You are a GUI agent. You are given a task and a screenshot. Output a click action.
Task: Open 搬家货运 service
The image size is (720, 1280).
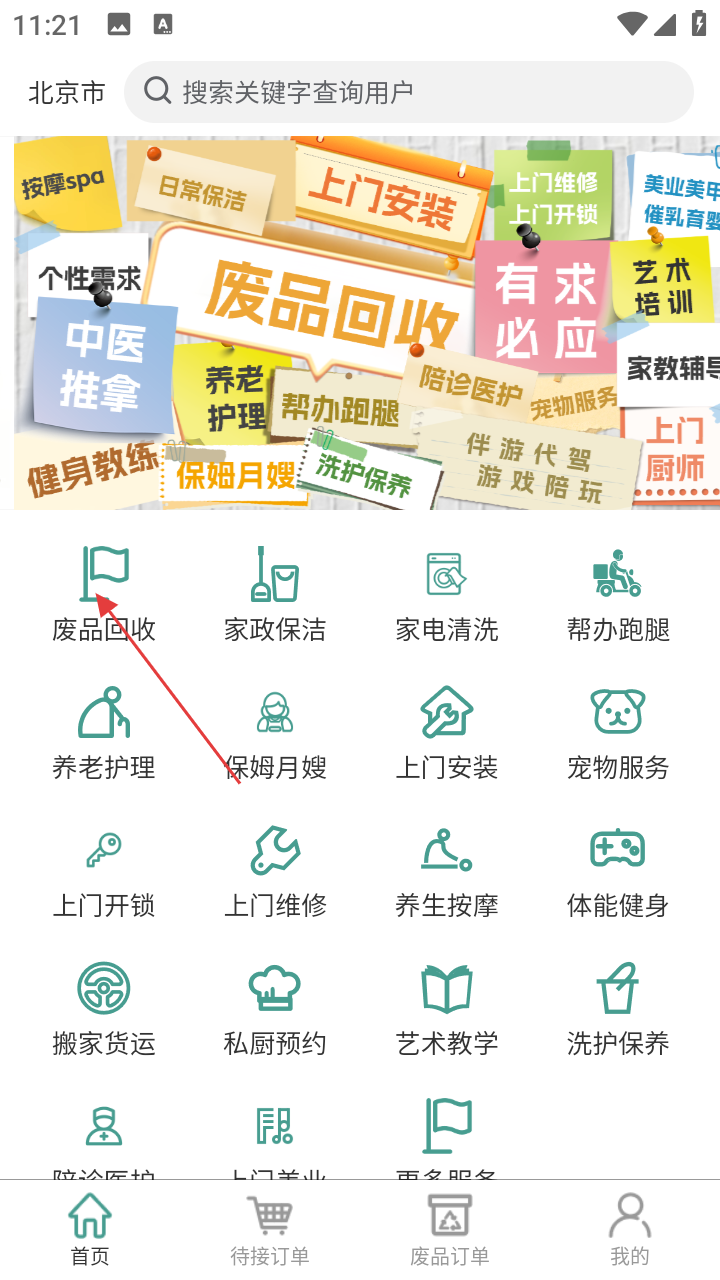104,1007
